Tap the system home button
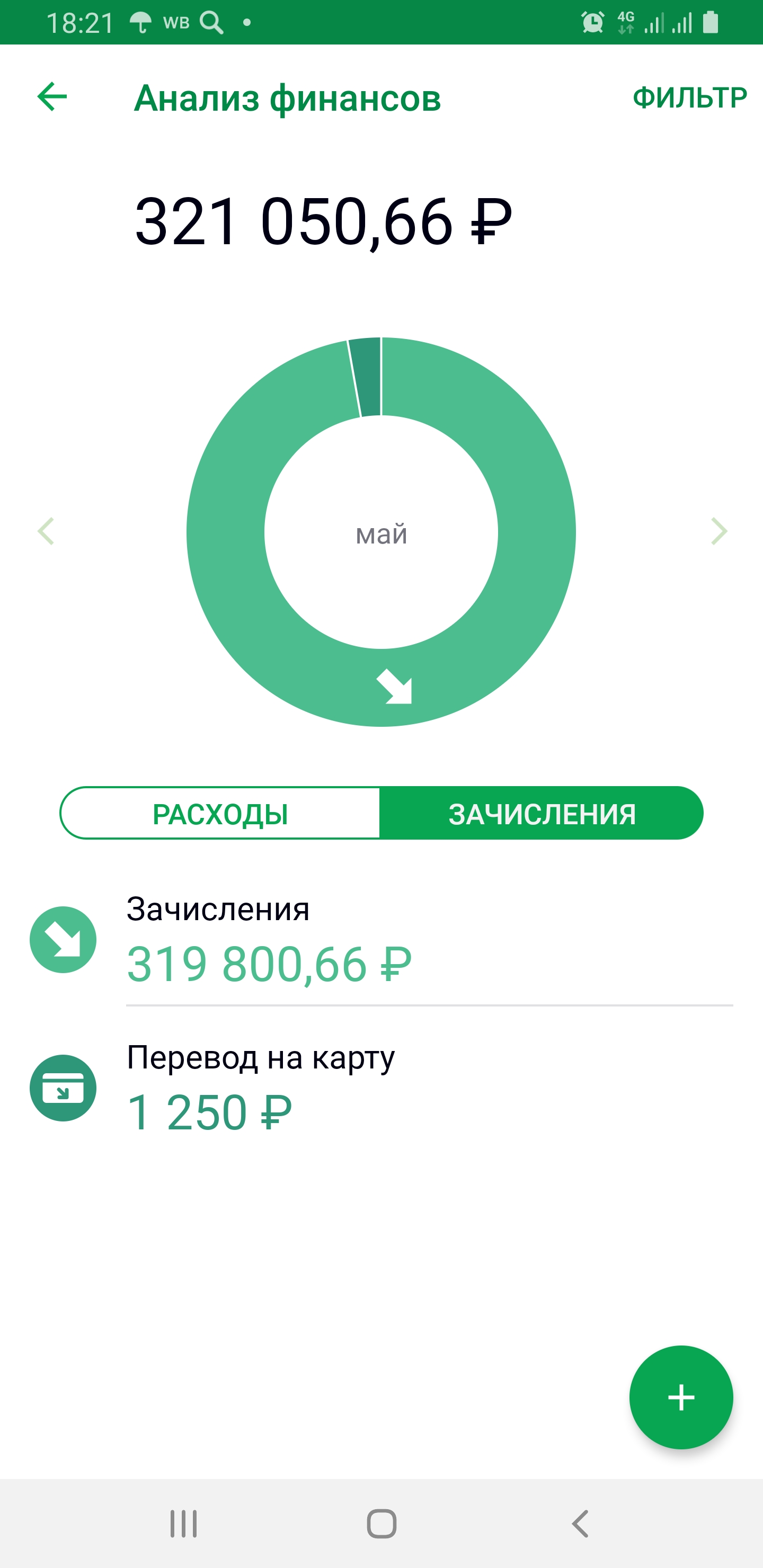This screenshot has height=1568, width=763. [x=381, y=1524]
